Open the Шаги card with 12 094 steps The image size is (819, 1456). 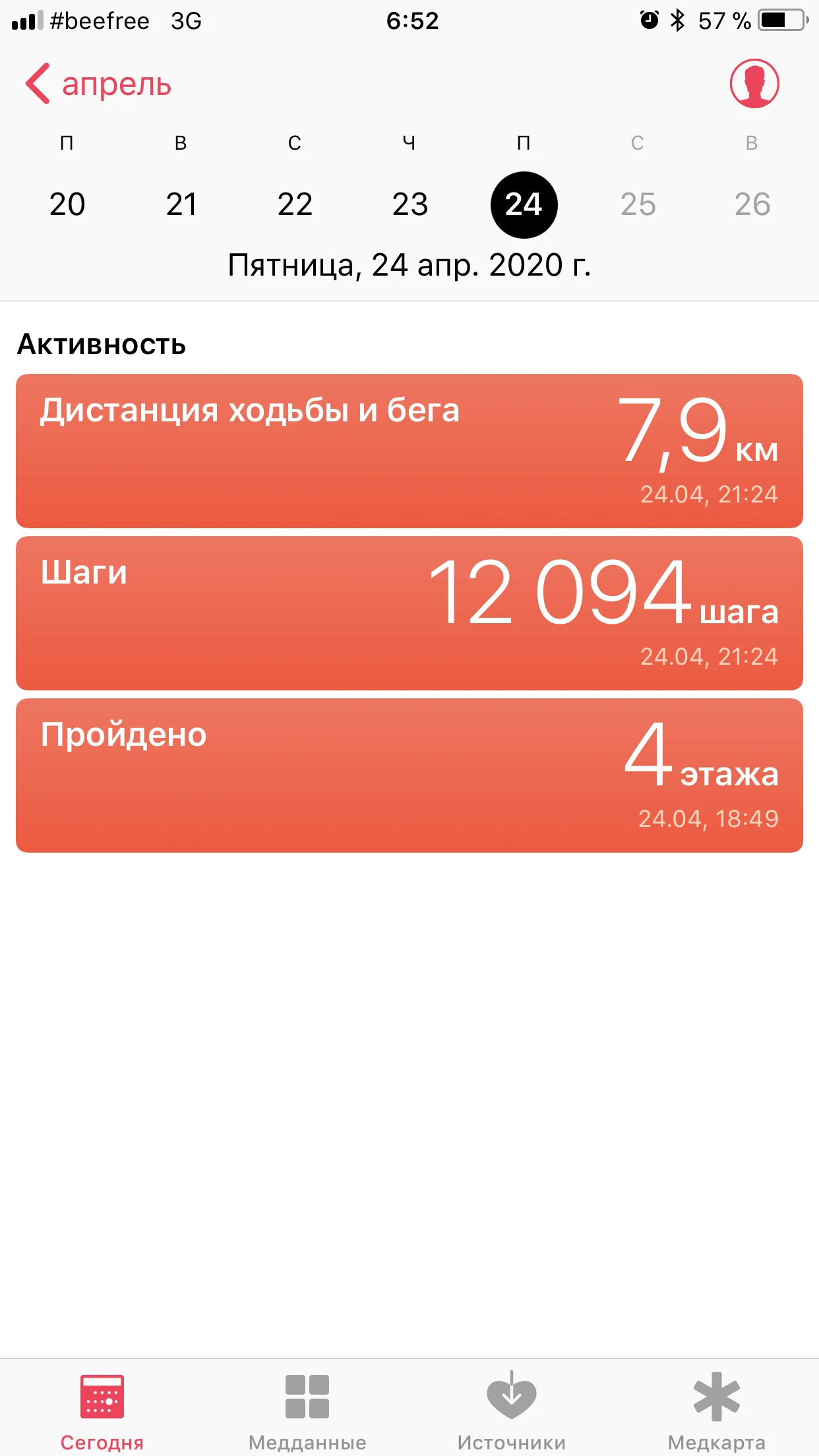pyautogui.click(x=409, y=613)
